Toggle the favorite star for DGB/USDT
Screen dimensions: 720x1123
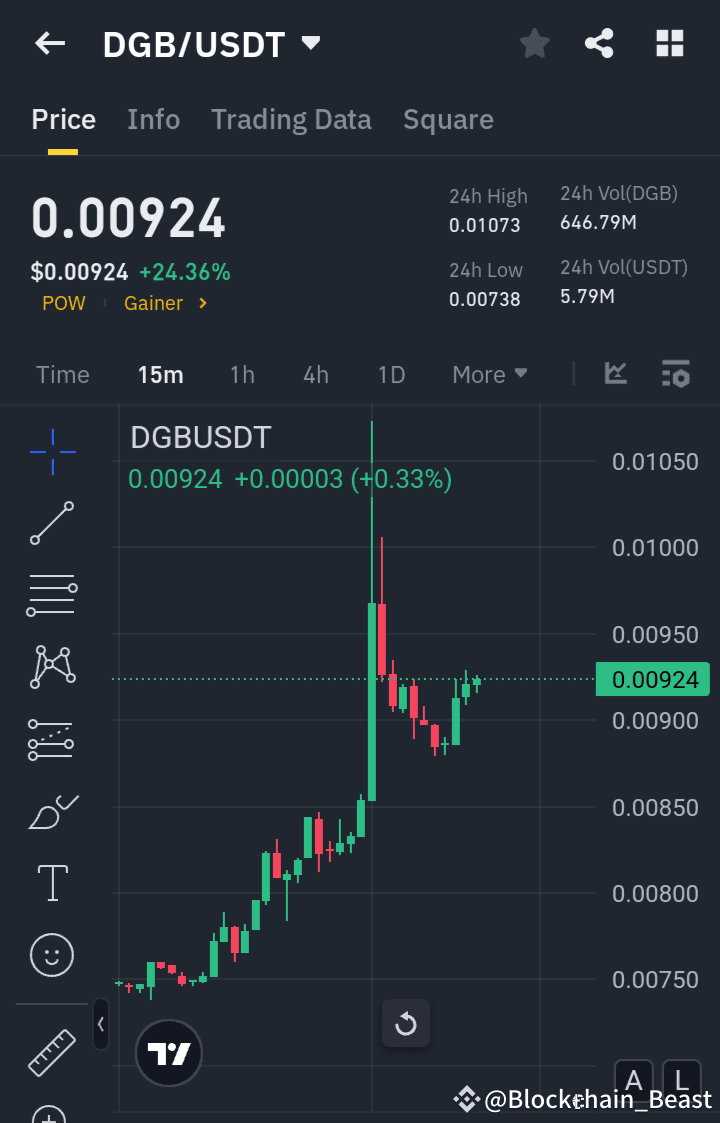(534, 43)
